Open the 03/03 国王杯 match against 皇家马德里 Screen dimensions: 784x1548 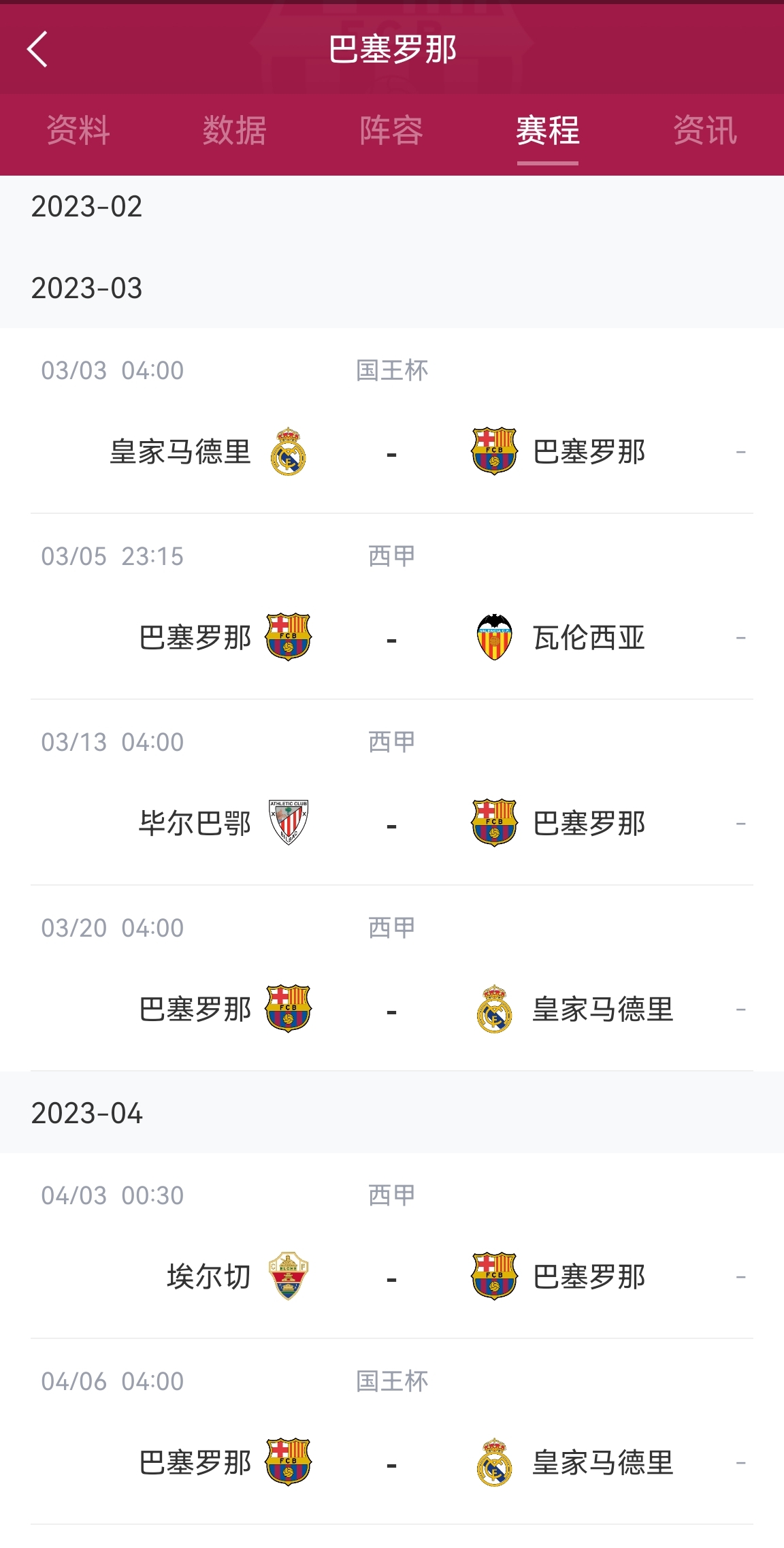[x=392, y=421]
